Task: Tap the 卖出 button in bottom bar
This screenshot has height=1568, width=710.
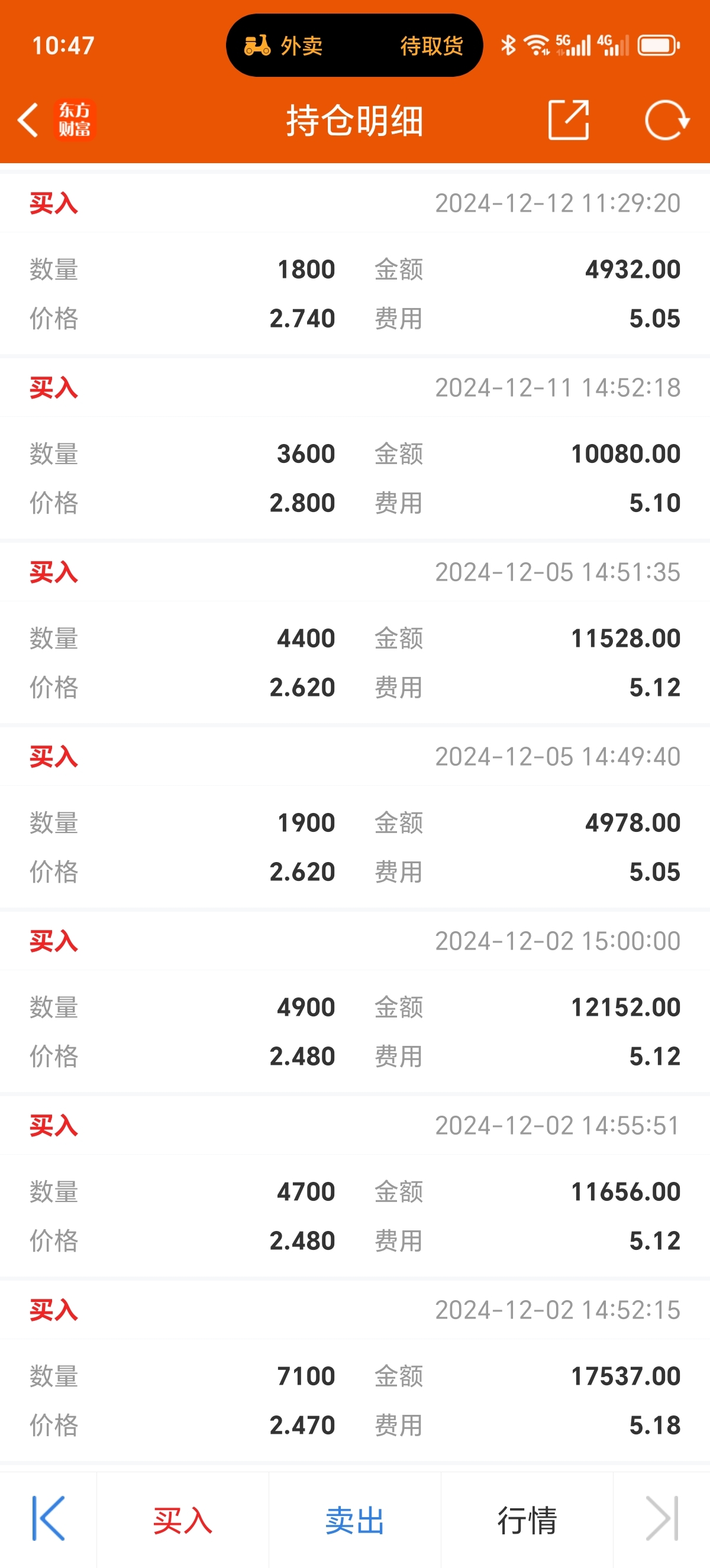Action: (x=355, y=1520)
